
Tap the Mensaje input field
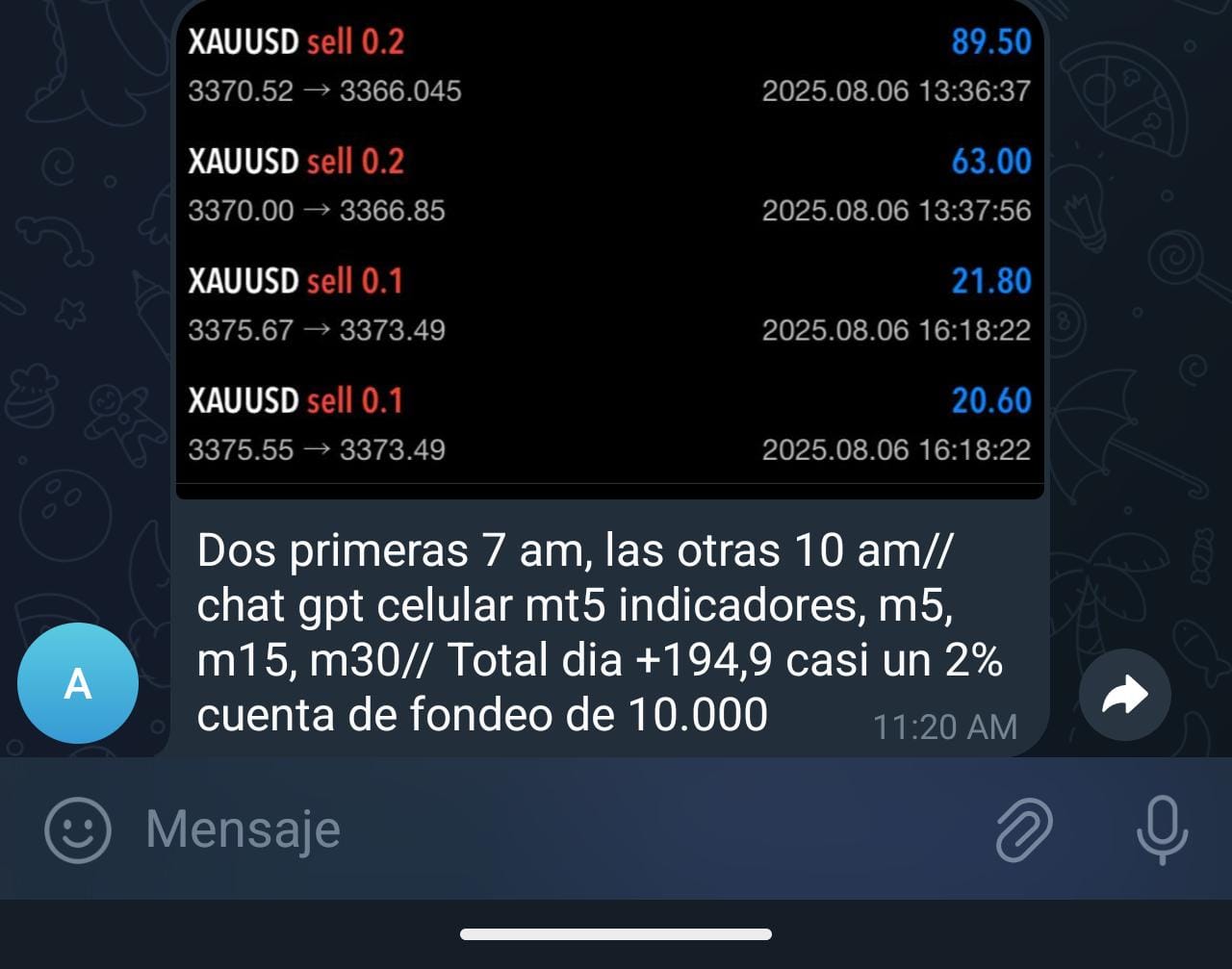[558, 829]
